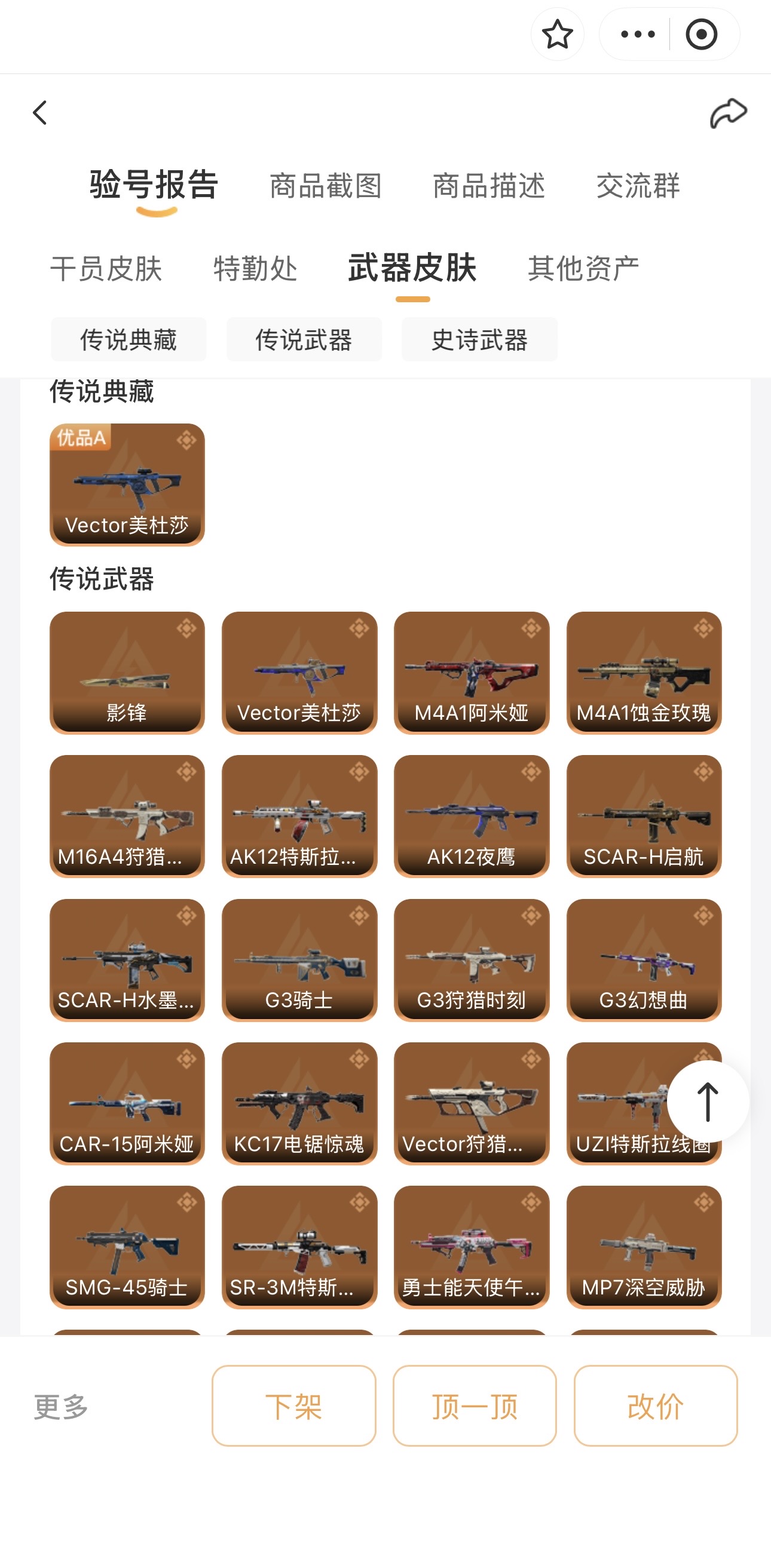This screenshot has width=771, height=1568.
Task: Open the AK12夜鹰 skin tile
Action: point(472,817)
